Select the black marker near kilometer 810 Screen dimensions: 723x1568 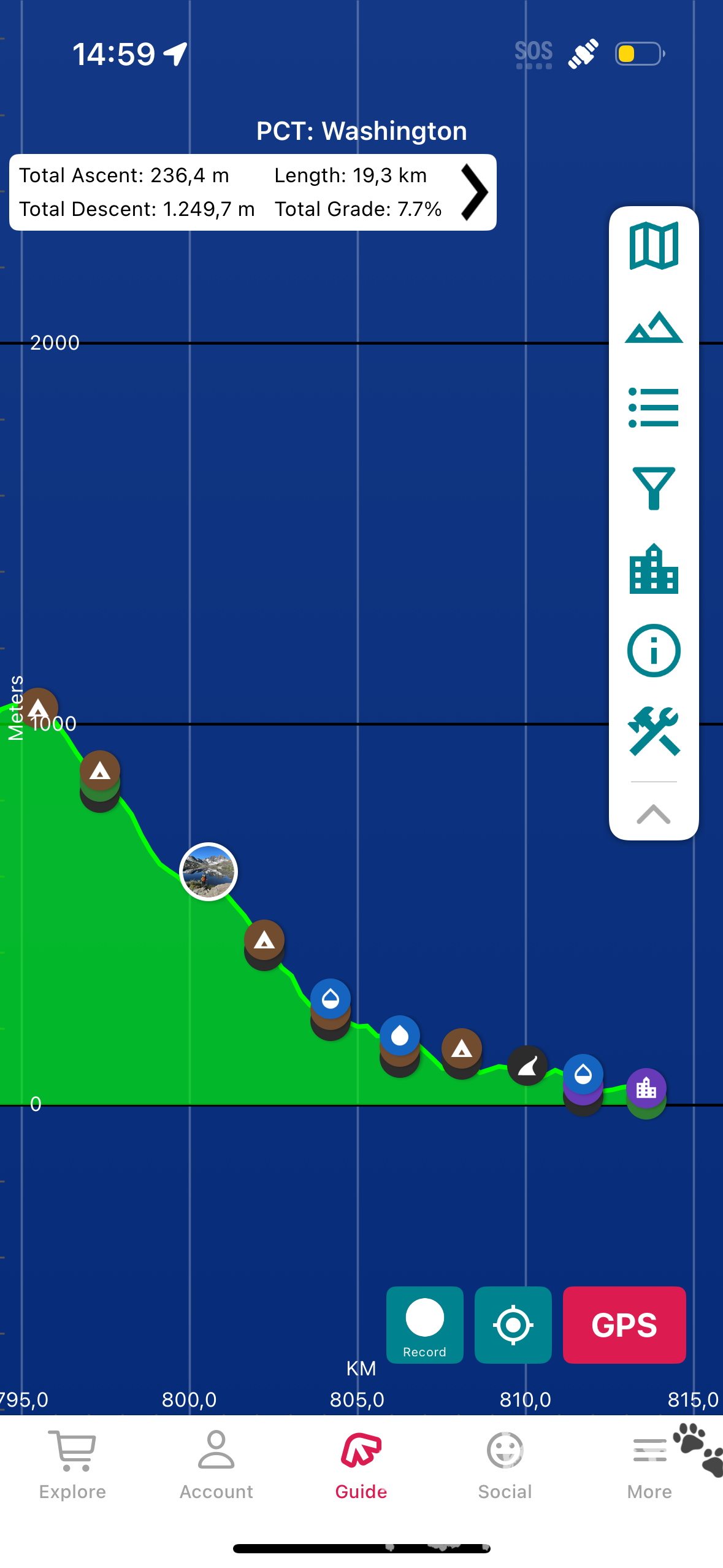(527, 1066)
